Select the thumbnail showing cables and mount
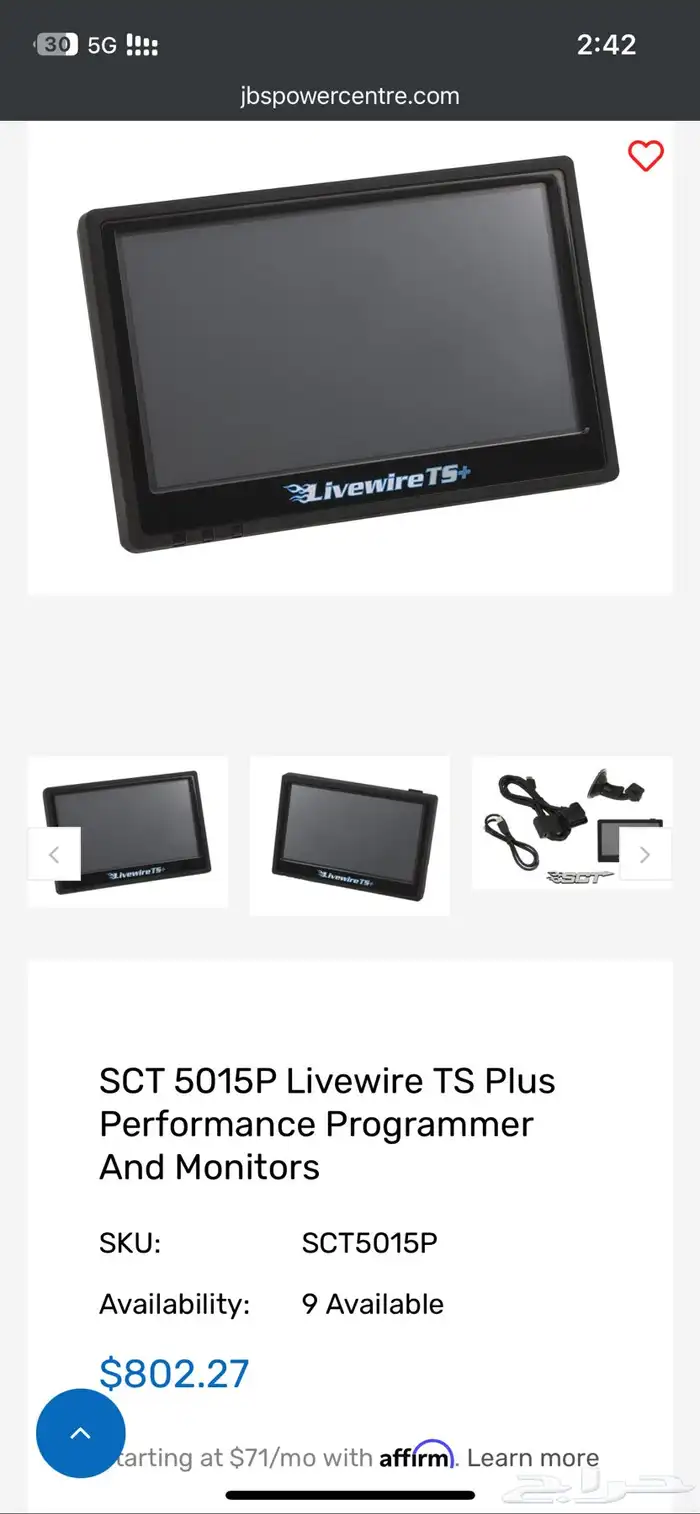Image resolution: width=700 pixels, height=1514 pixels. point(572,823)
